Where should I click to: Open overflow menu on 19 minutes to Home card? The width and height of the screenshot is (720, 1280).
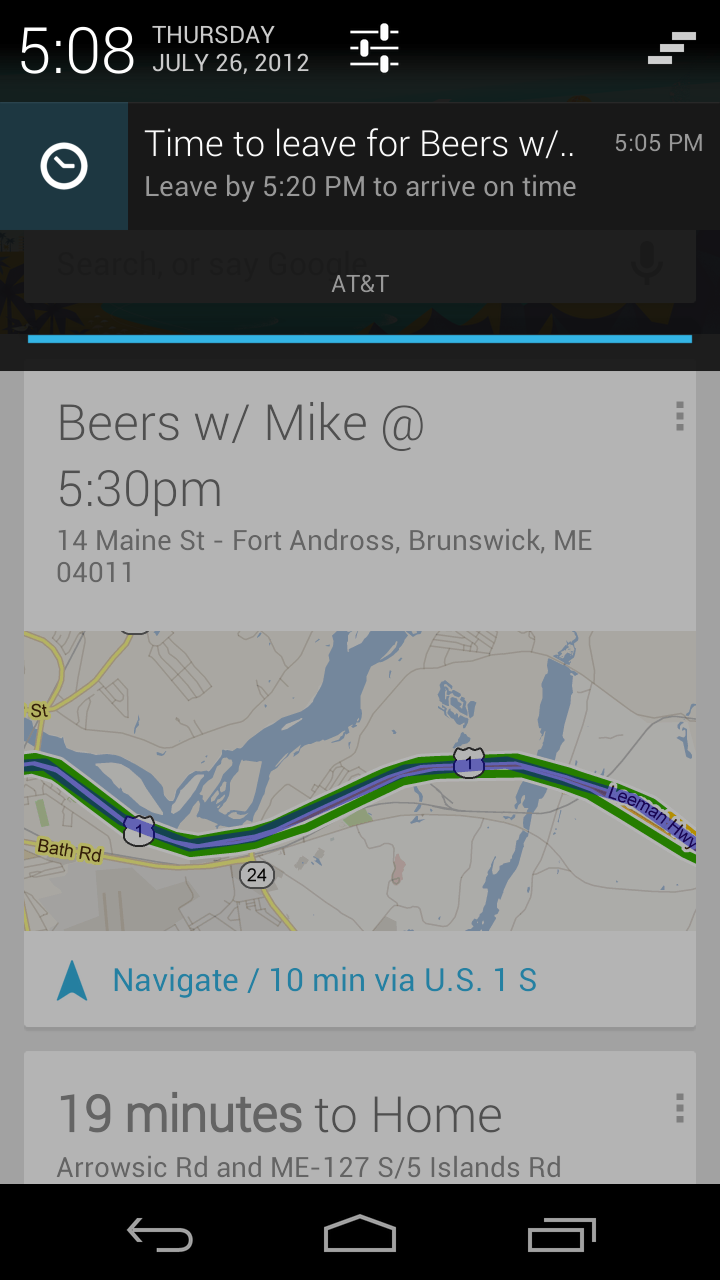pos(679,1107)
